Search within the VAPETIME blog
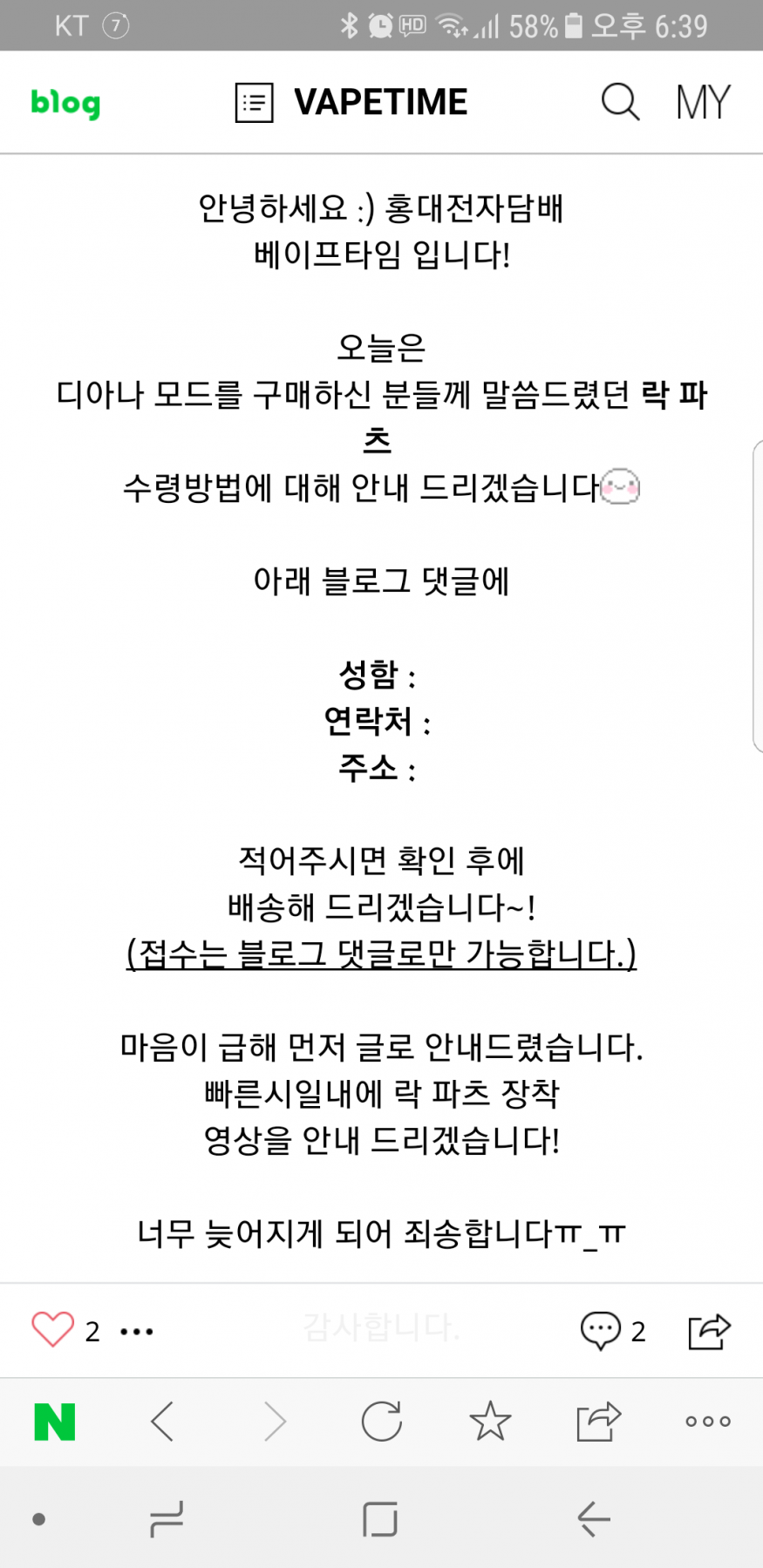The image size is (763, 1568). click(x=620, y=102)
